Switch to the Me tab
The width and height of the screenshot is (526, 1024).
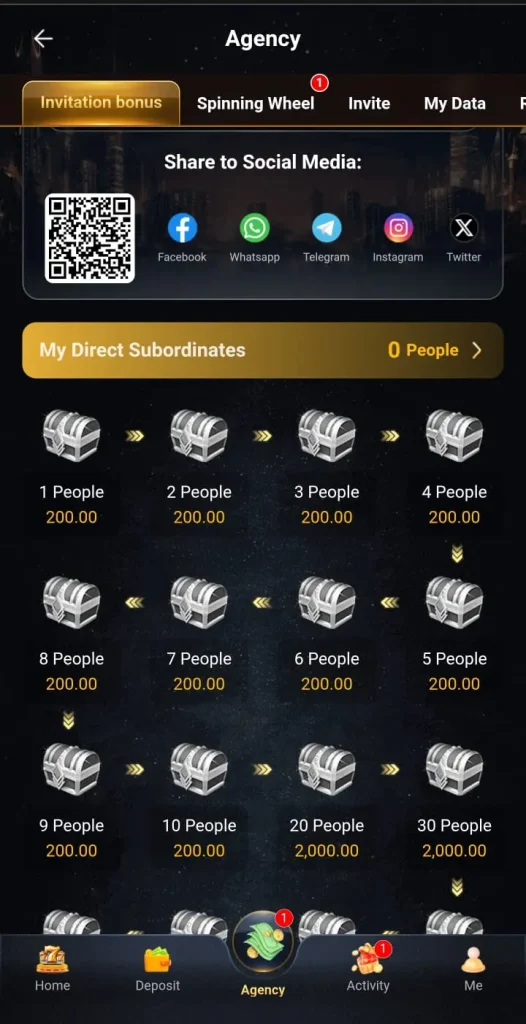point(473,969)
